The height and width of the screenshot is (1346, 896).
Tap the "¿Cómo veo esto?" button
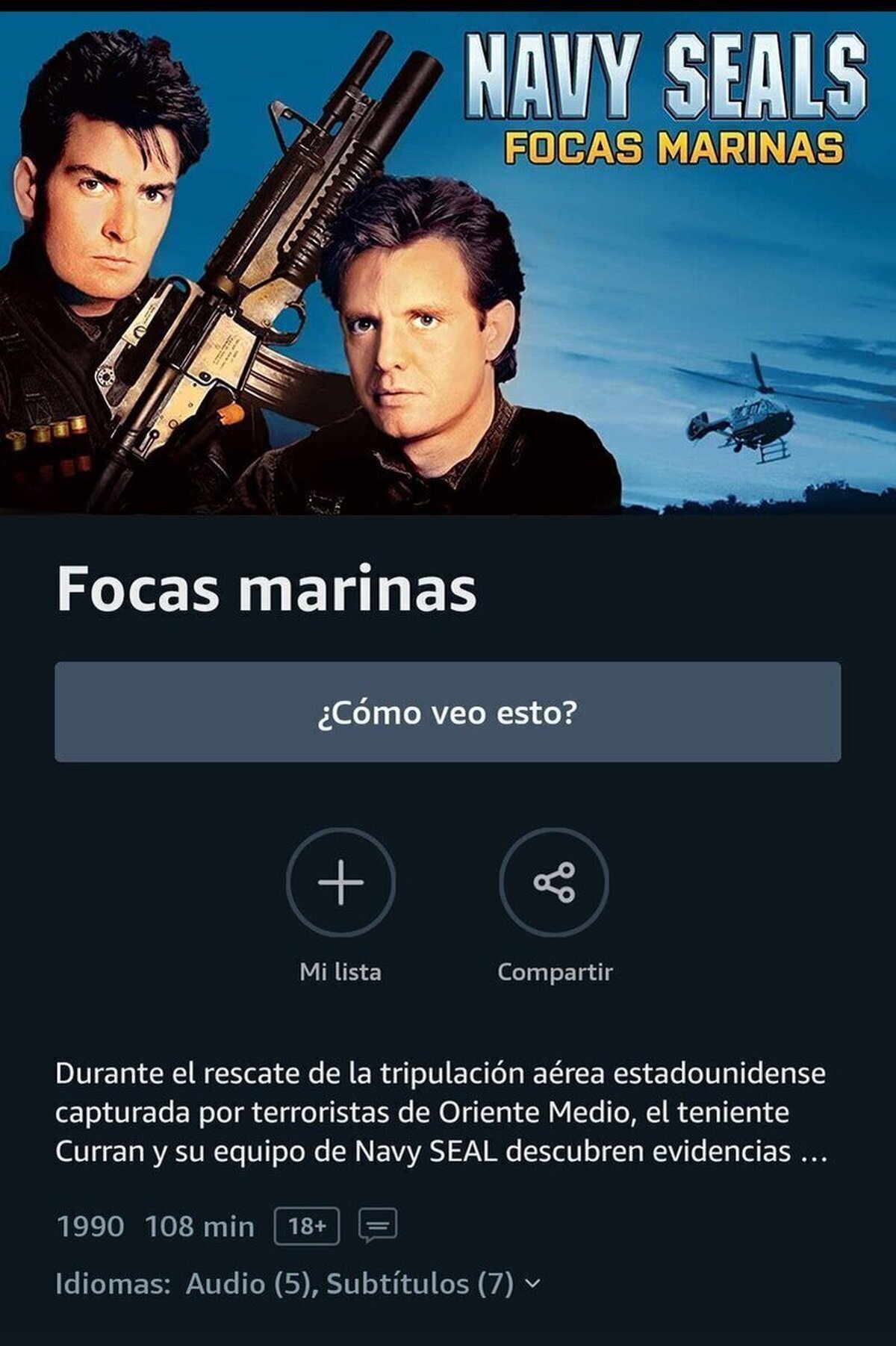[448, 711]
